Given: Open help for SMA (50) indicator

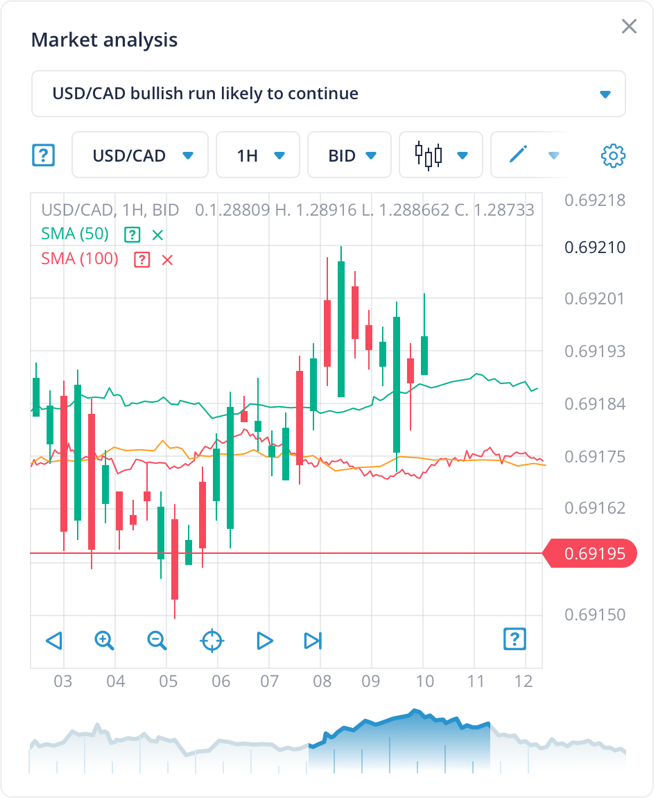Looking at the screenshot, I should tap(132, 235).
